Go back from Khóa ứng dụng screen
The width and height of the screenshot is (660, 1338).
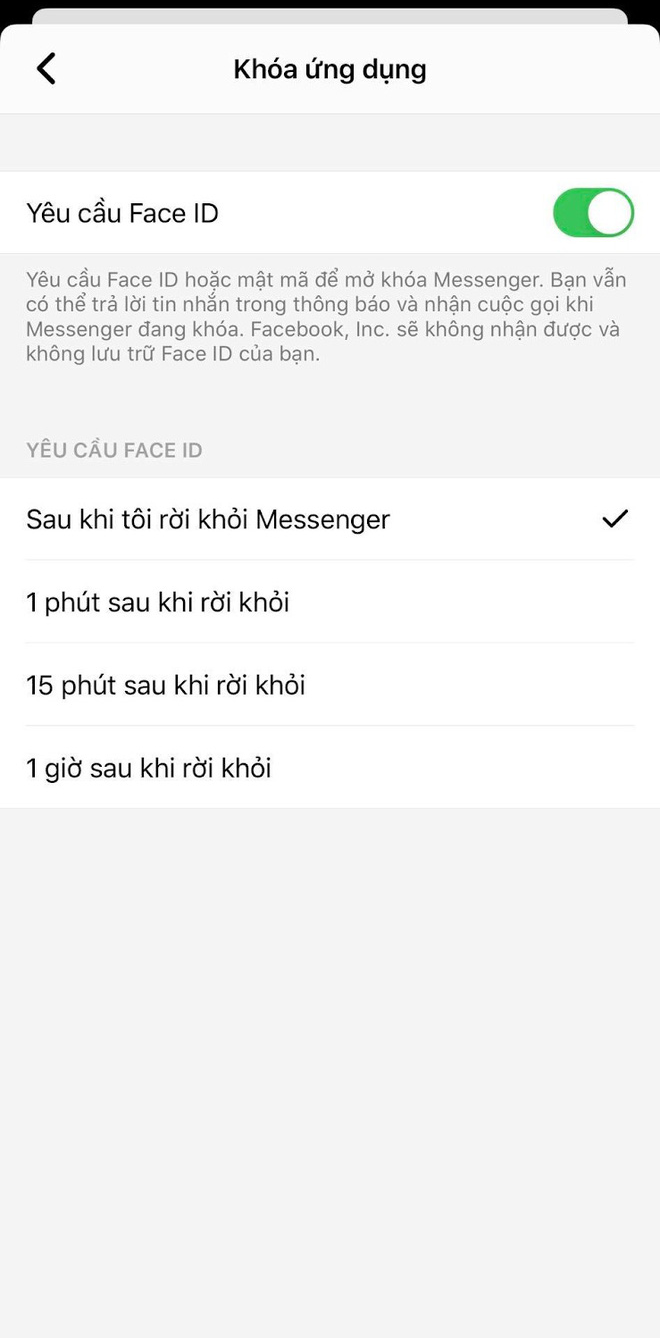tap(46, 69)
